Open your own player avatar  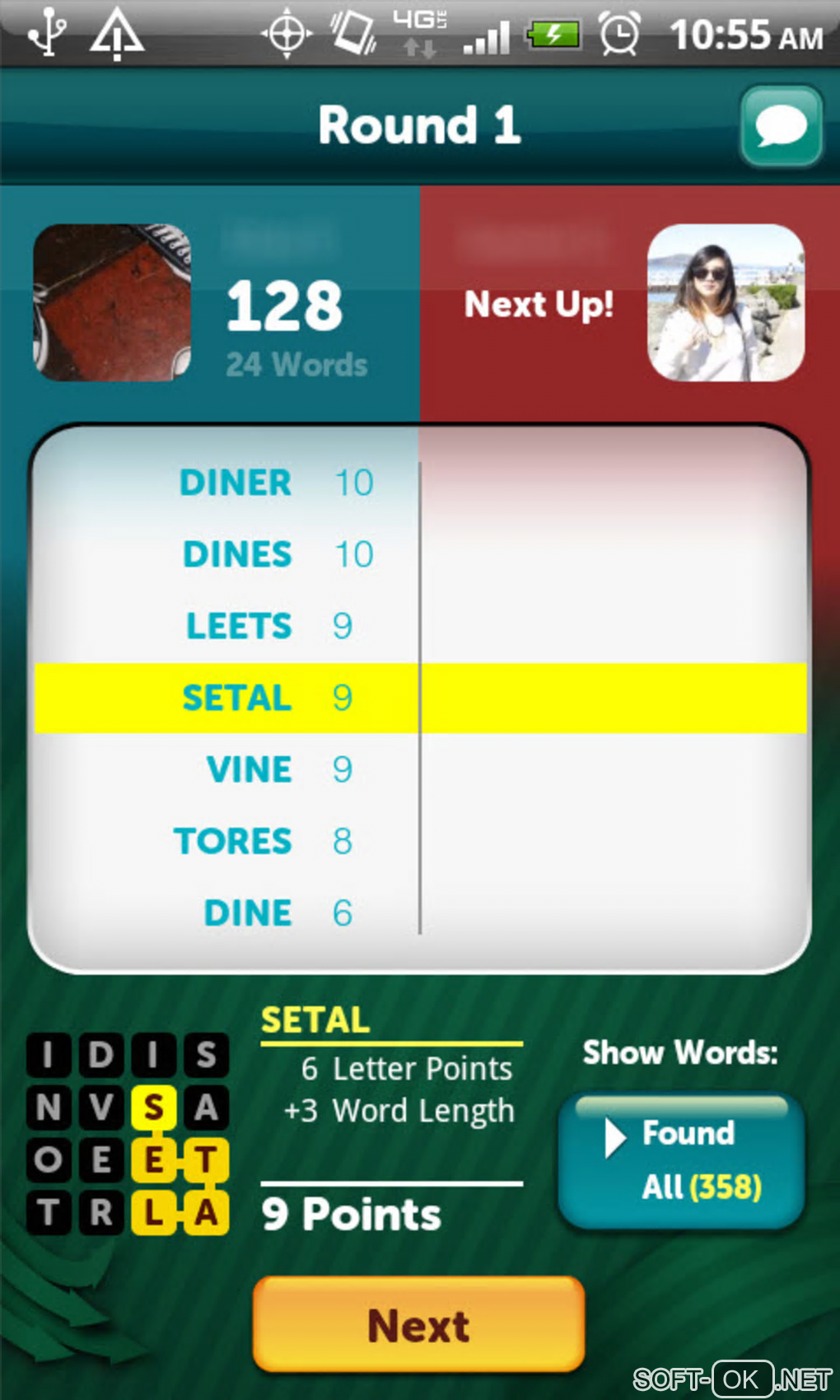coord(112,303)
